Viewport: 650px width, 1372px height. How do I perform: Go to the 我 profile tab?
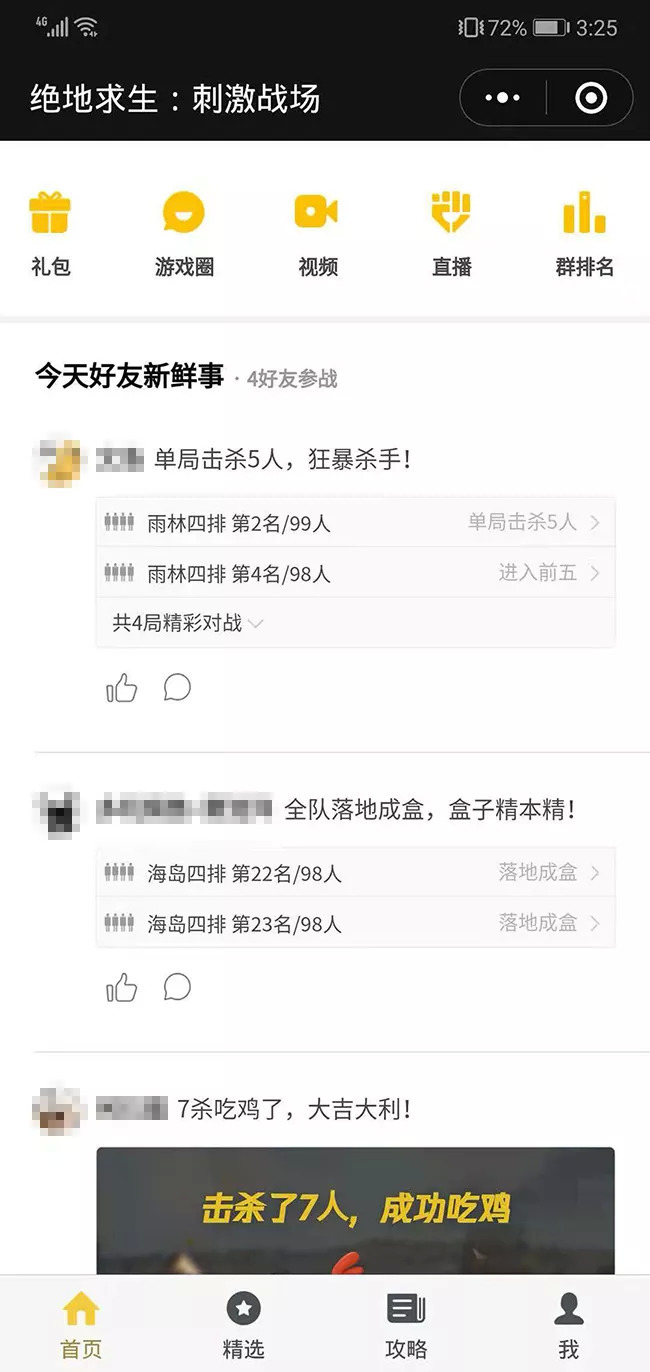tap(569, 1324)
